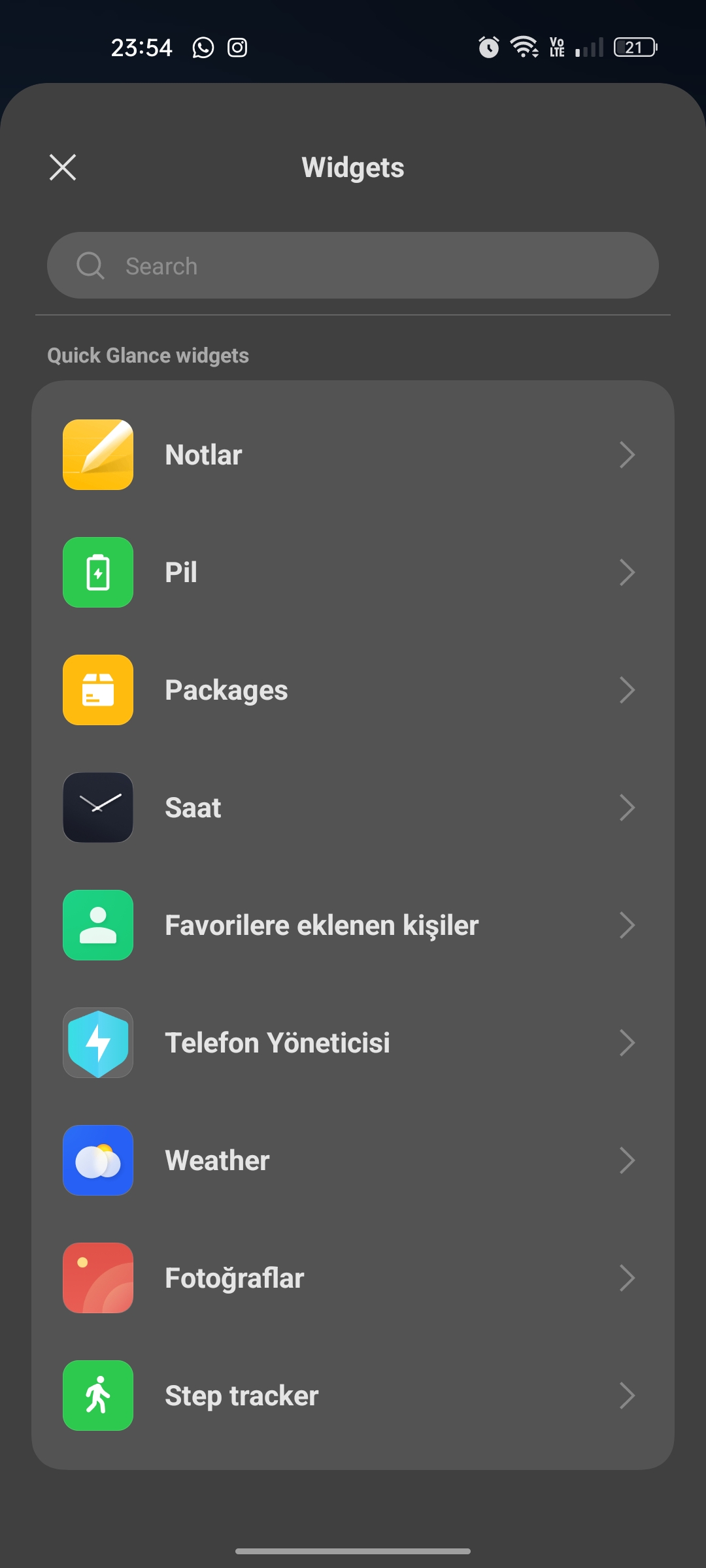Tap the widget search field
The image size is (706, 1568).
point(353,265)
